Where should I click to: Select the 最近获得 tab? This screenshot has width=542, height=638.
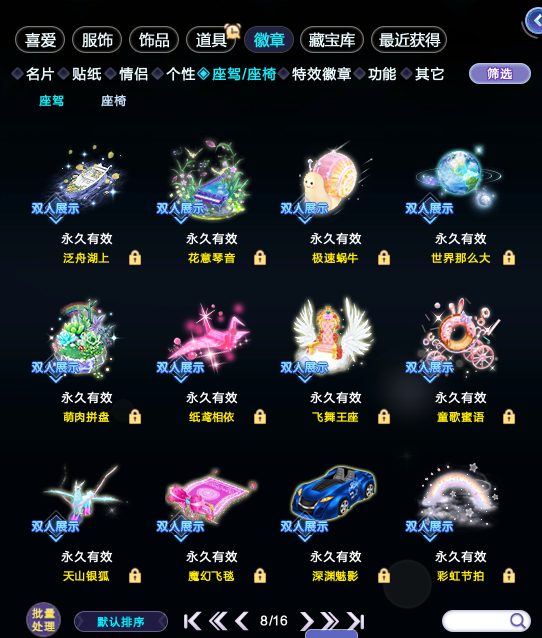[409, 40]
